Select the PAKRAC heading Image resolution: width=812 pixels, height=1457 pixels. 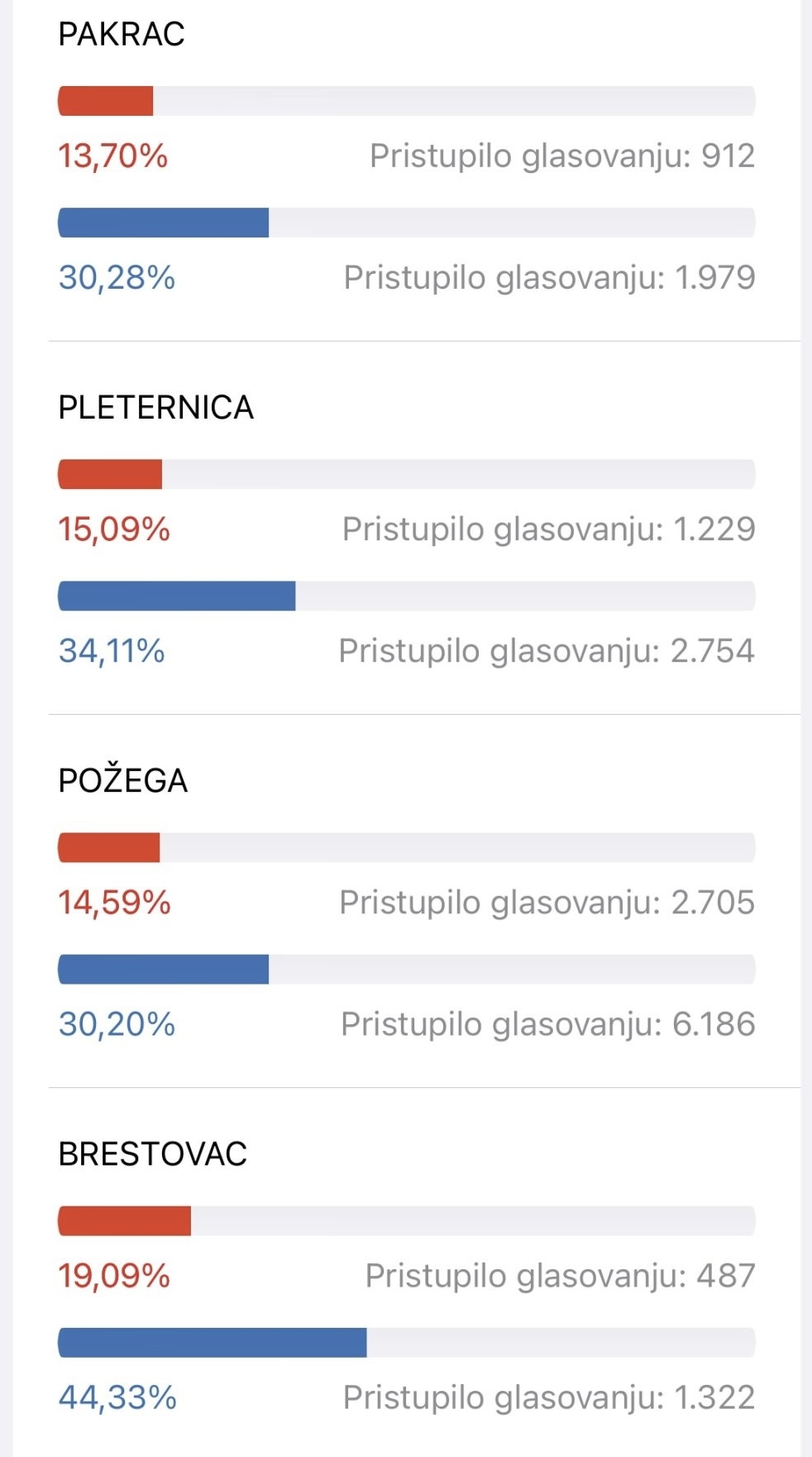click(x=121, y=36)
